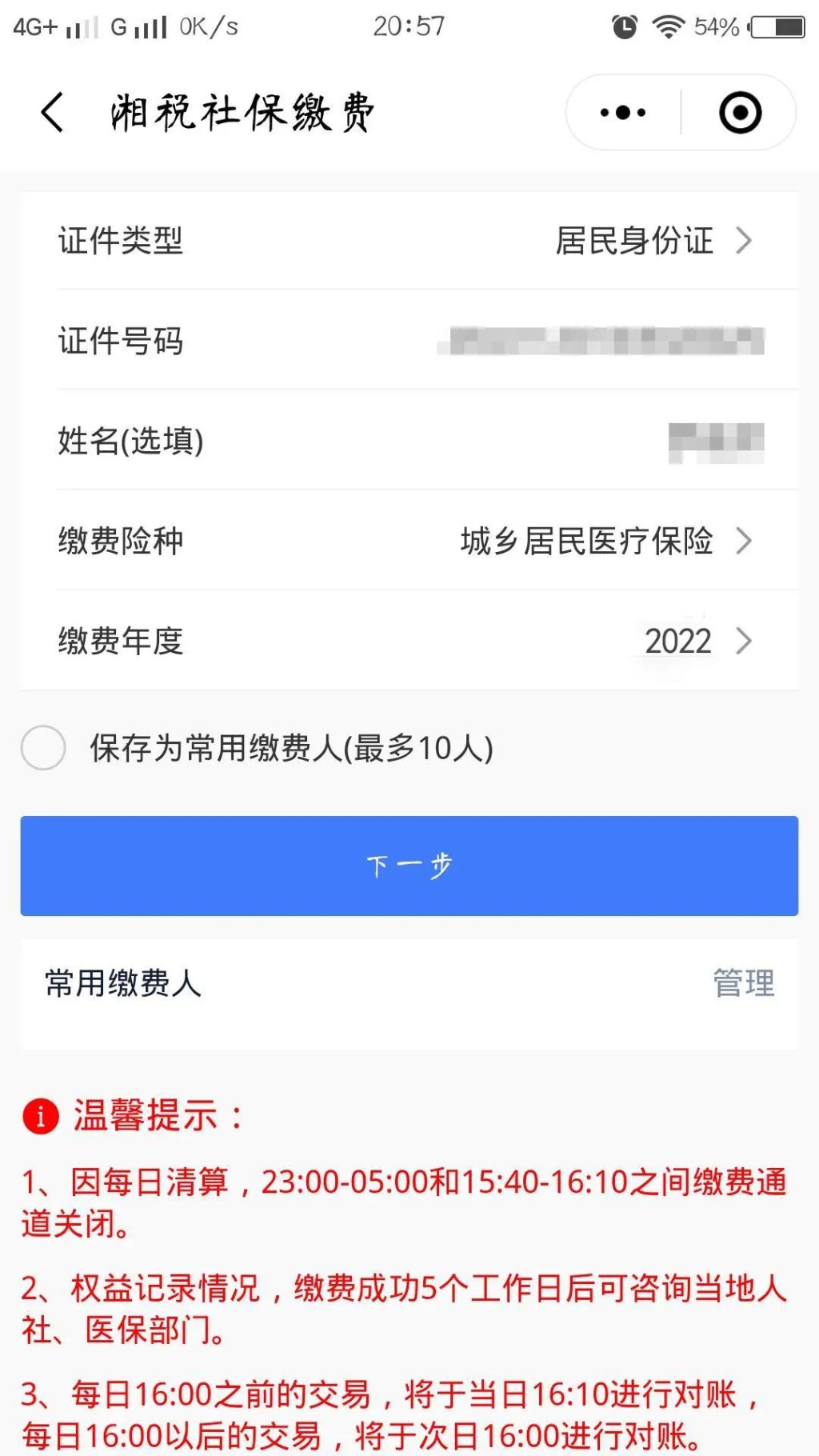
Task: Change 缴费年度 from 2022
Action: pyautogui.click(x=696, y=642)
